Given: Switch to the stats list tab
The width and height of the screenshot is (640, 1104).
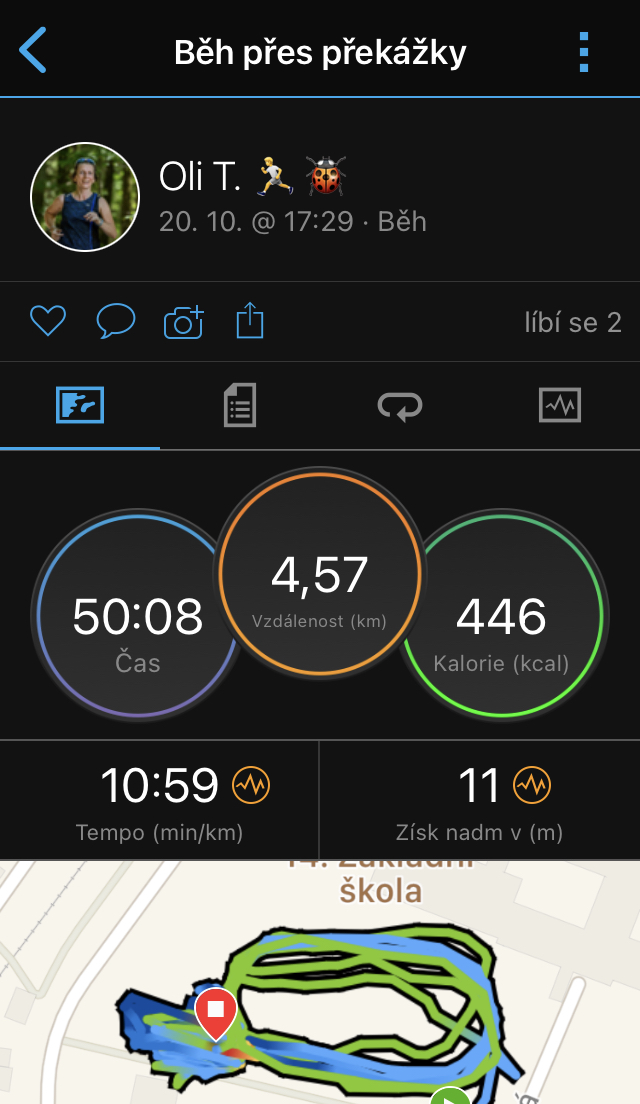Looking at the screenshot, I should (x=240, y=406).
